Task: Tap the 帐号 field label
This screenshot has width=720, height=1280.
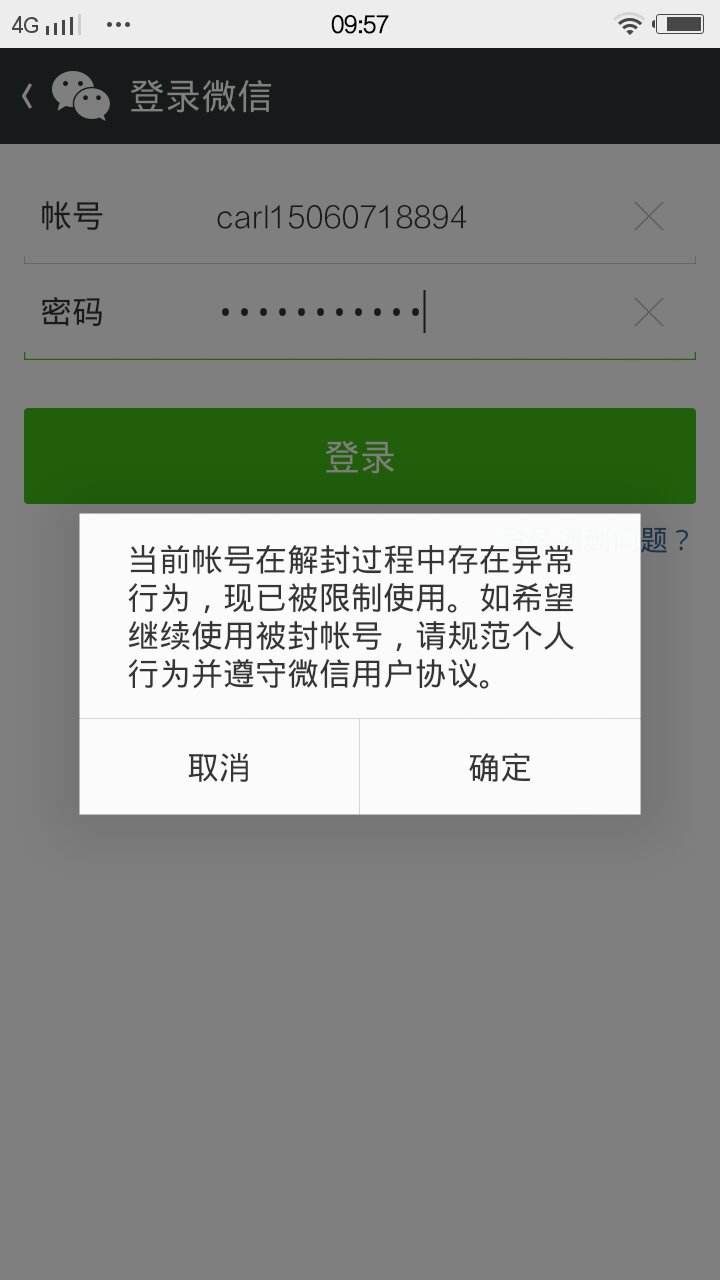Action: (x=71, y=216)
